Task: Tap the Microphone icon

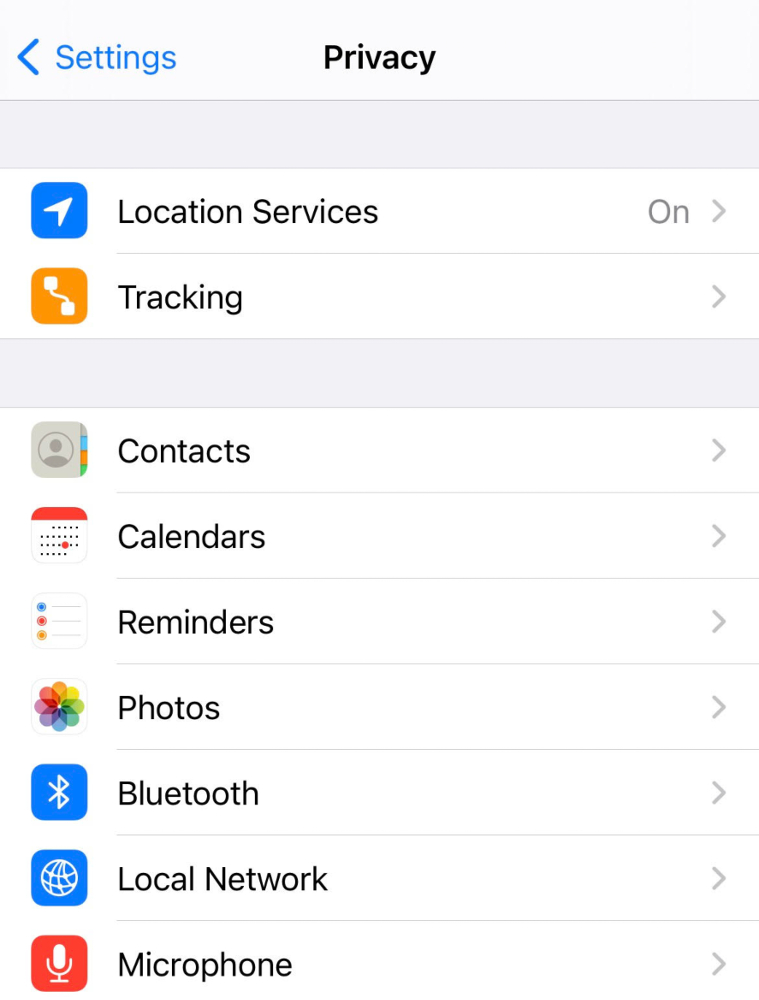Action: (x=58, y=963)
